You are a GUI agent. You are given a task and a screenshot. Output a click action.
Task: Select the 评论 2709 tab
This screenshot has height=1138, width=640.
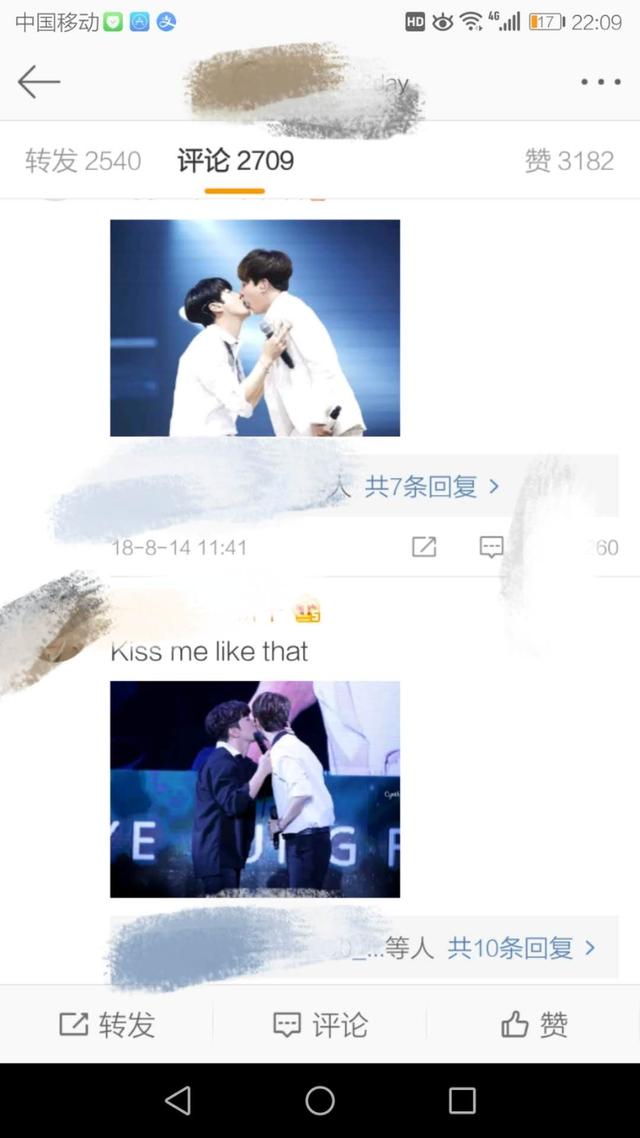click(235, 160)
